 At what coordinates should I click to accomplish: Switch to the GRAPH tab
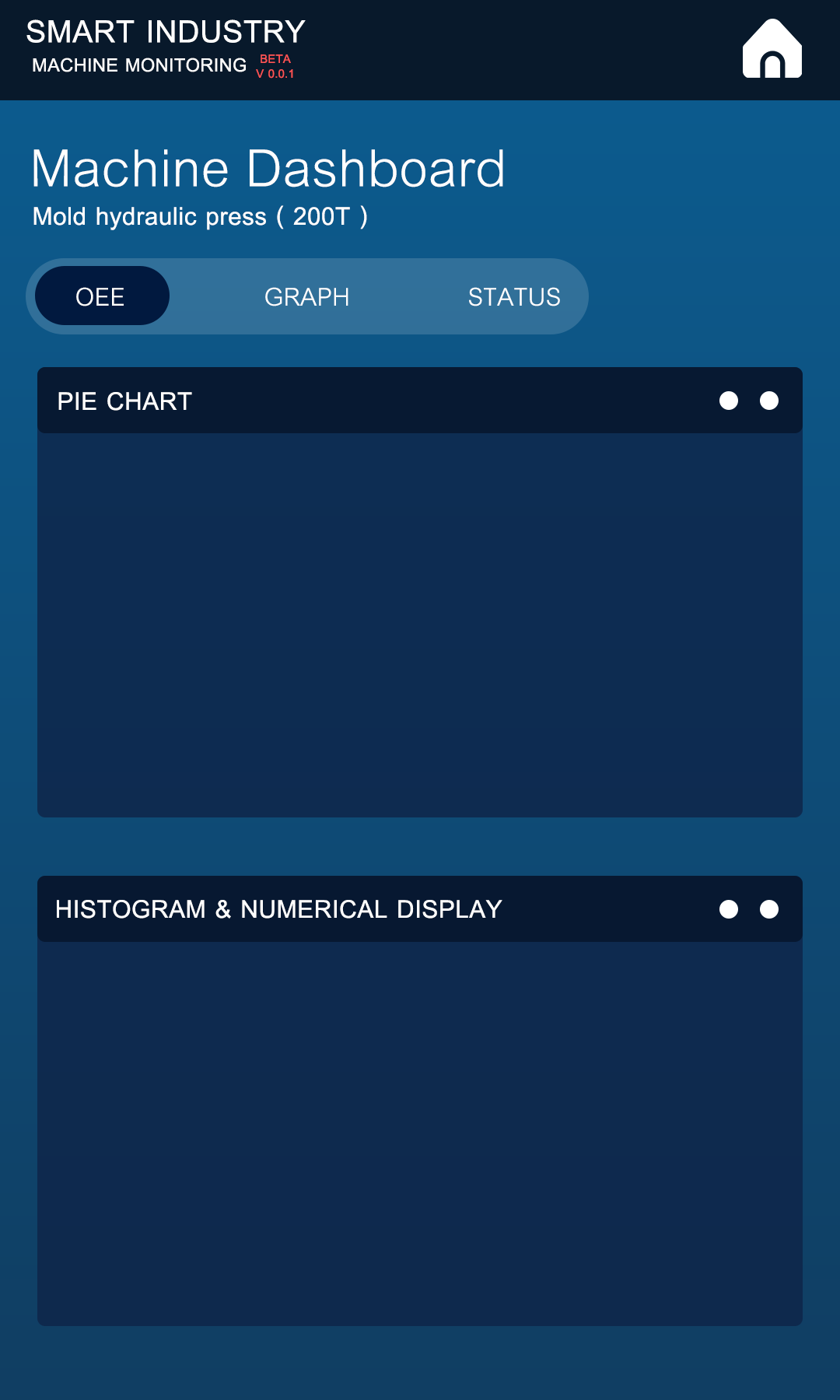[307, 297]
